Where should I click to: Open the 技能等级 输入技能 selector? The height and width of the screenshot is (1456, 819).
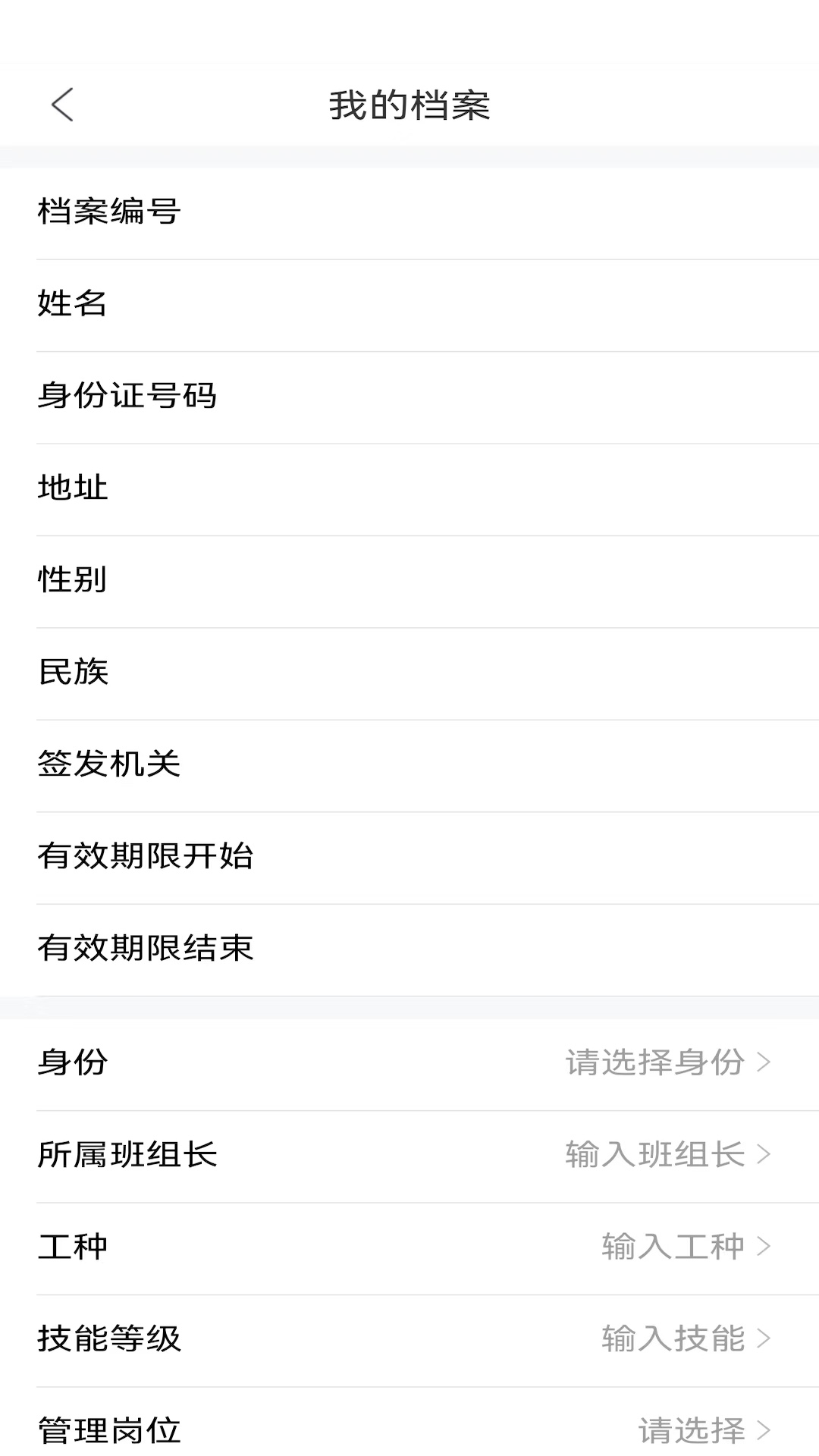(x=766, y=1338)
